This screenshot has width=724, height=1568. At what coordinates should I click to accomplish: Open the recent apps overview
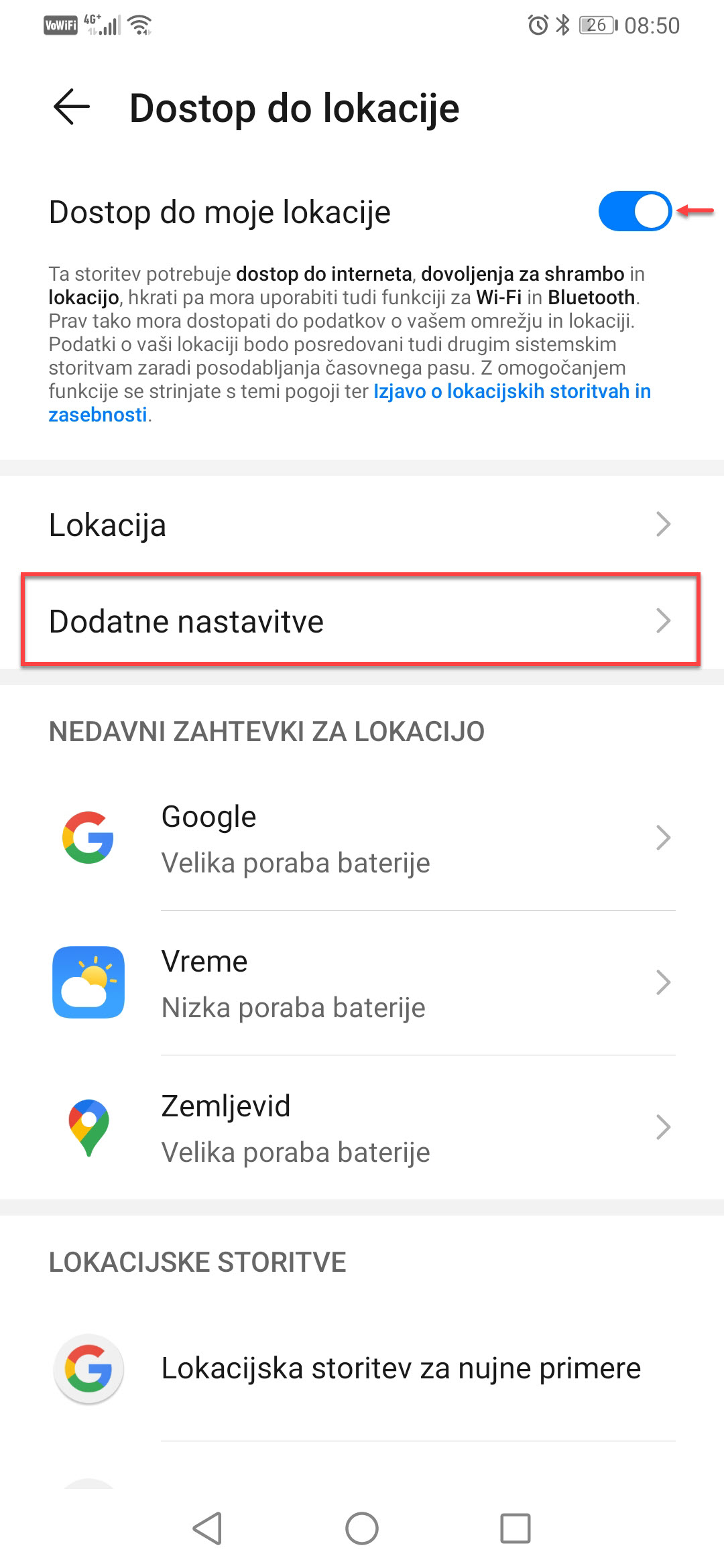tap(516, 1528)
